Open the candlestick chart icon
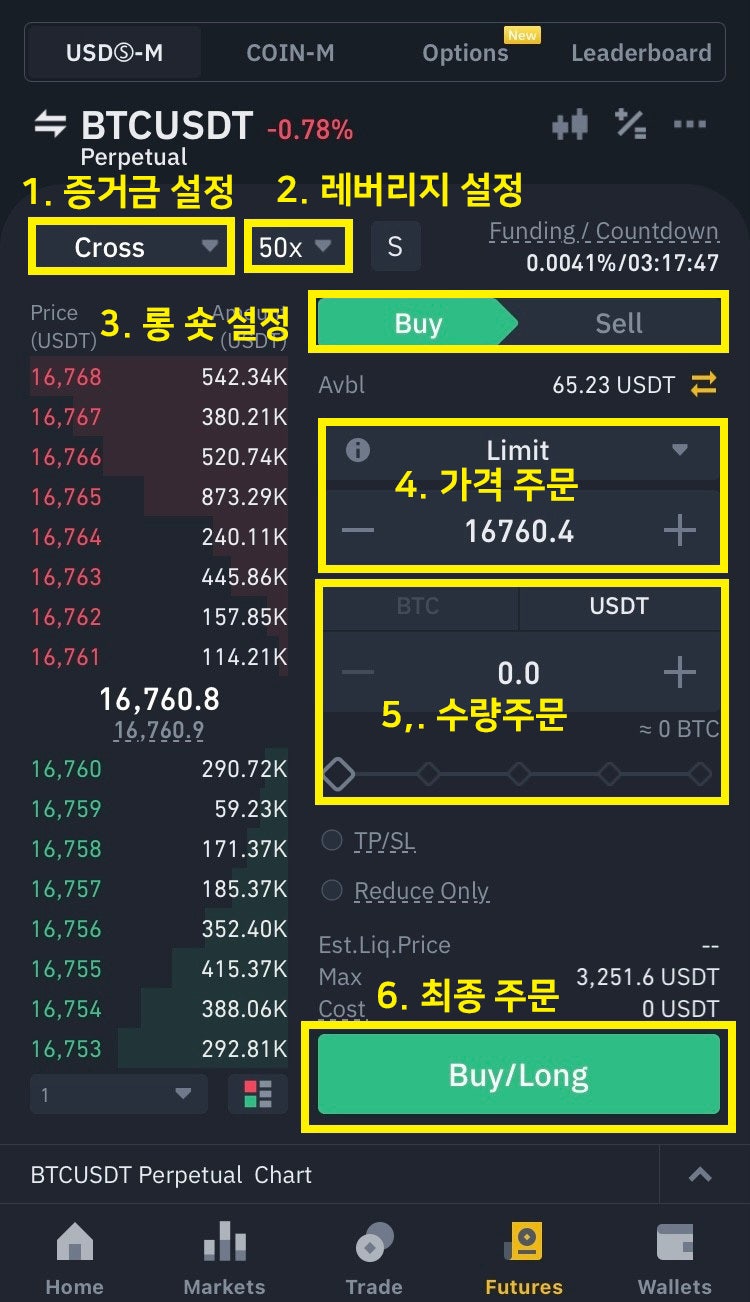The image size is (750, 1302). click(572, 124)
